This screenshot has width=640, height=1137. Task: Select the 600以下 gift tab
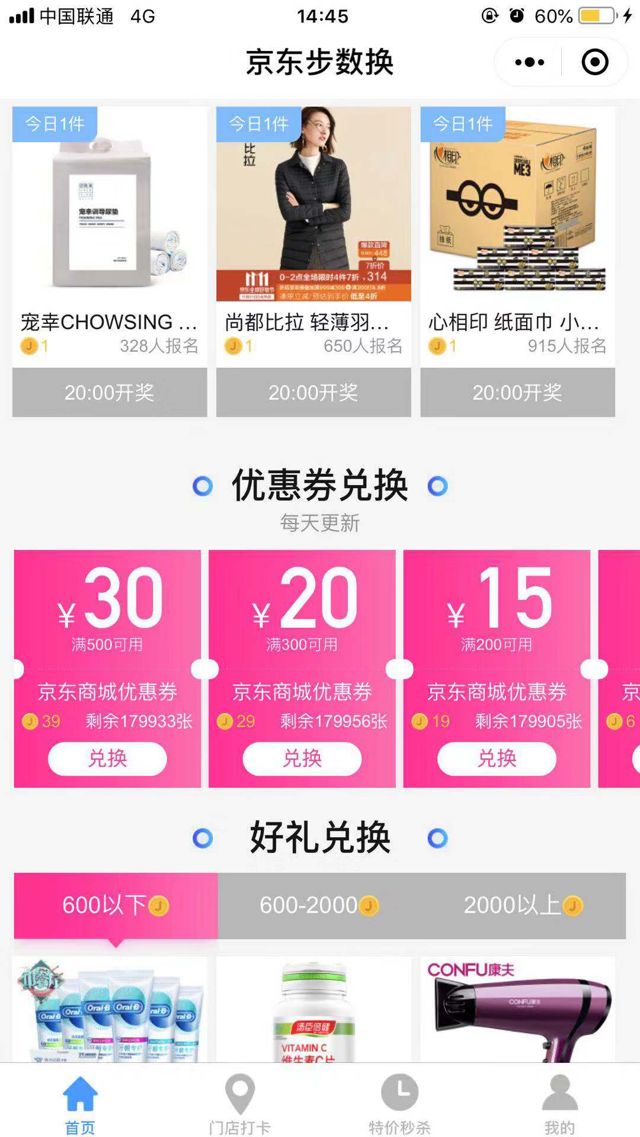point(115,906)
